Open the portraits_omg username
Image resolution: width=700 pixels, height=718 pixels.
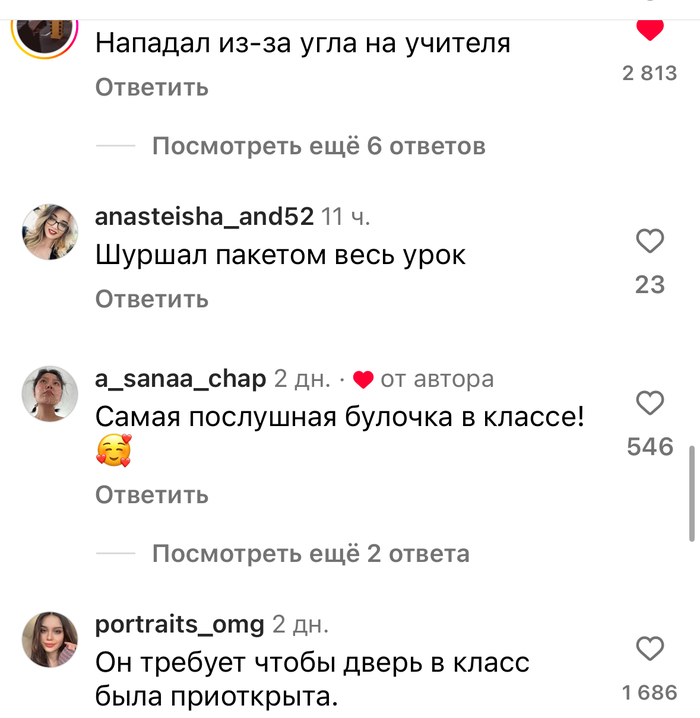pyautogui.click(x=179, y=625)
